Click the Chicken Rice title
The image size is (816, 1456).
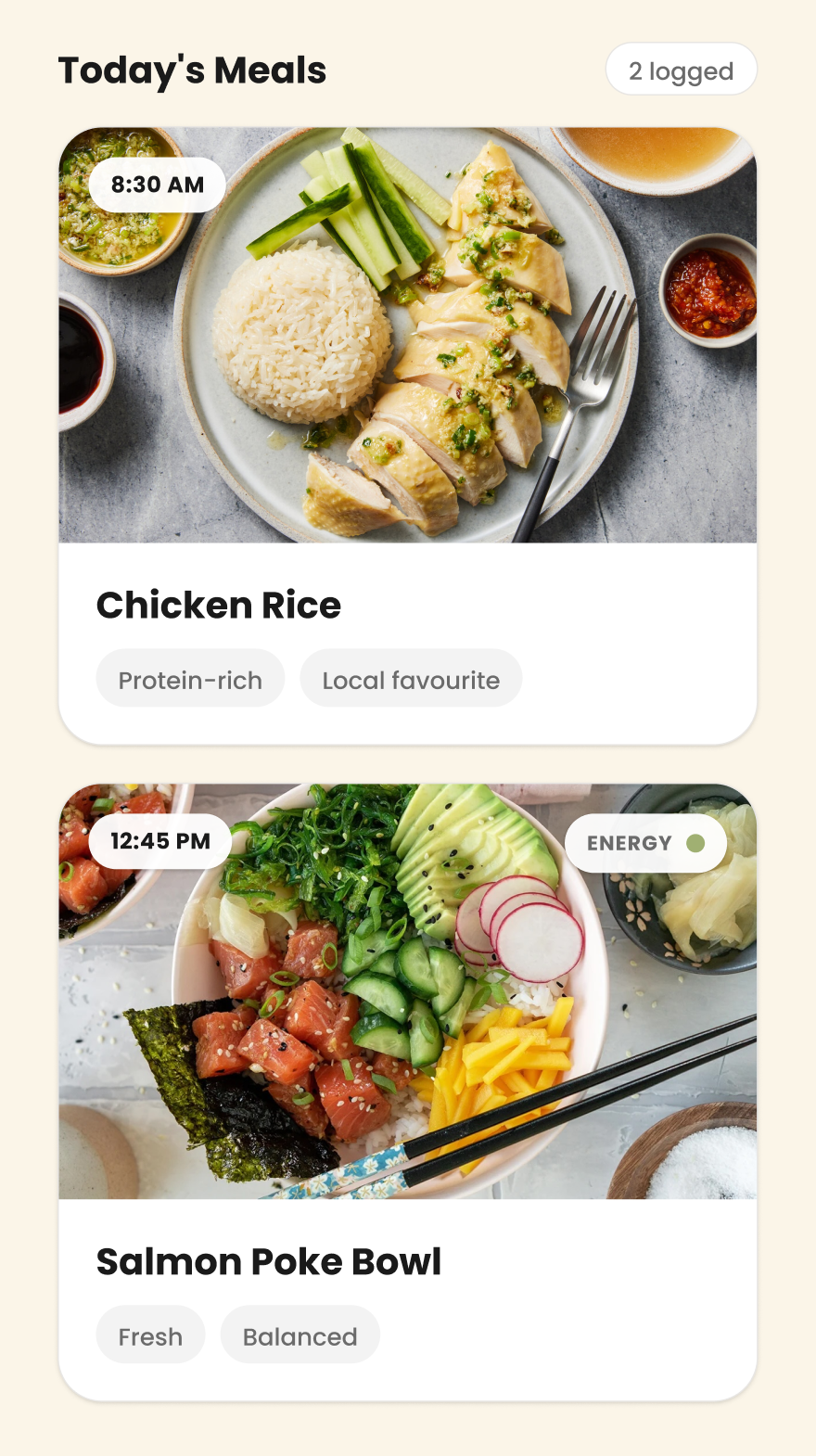point(219,605)
